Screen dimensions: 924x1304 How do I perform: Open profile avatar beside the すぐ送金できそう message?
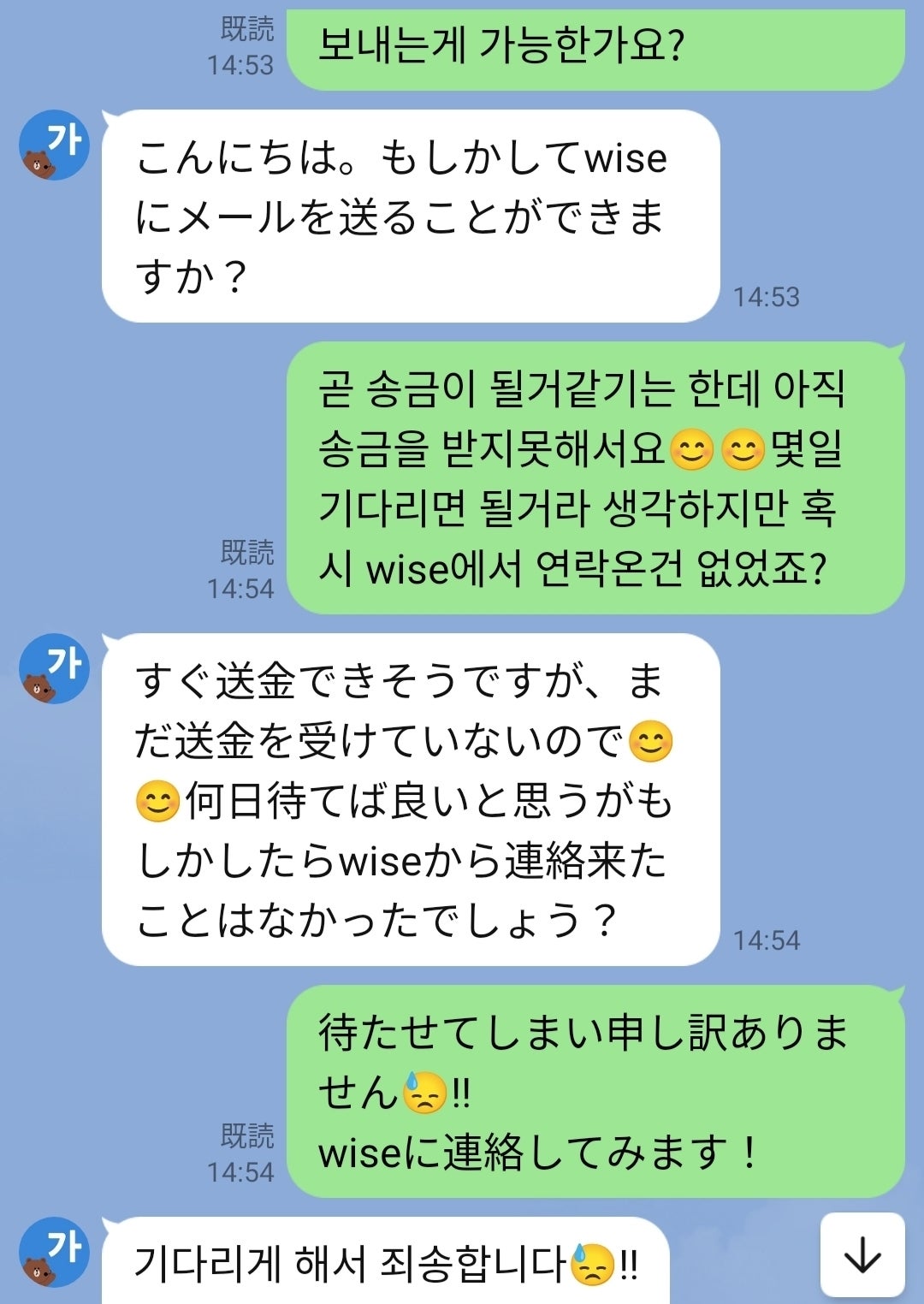pyautogui.click(x=55, y=669)
